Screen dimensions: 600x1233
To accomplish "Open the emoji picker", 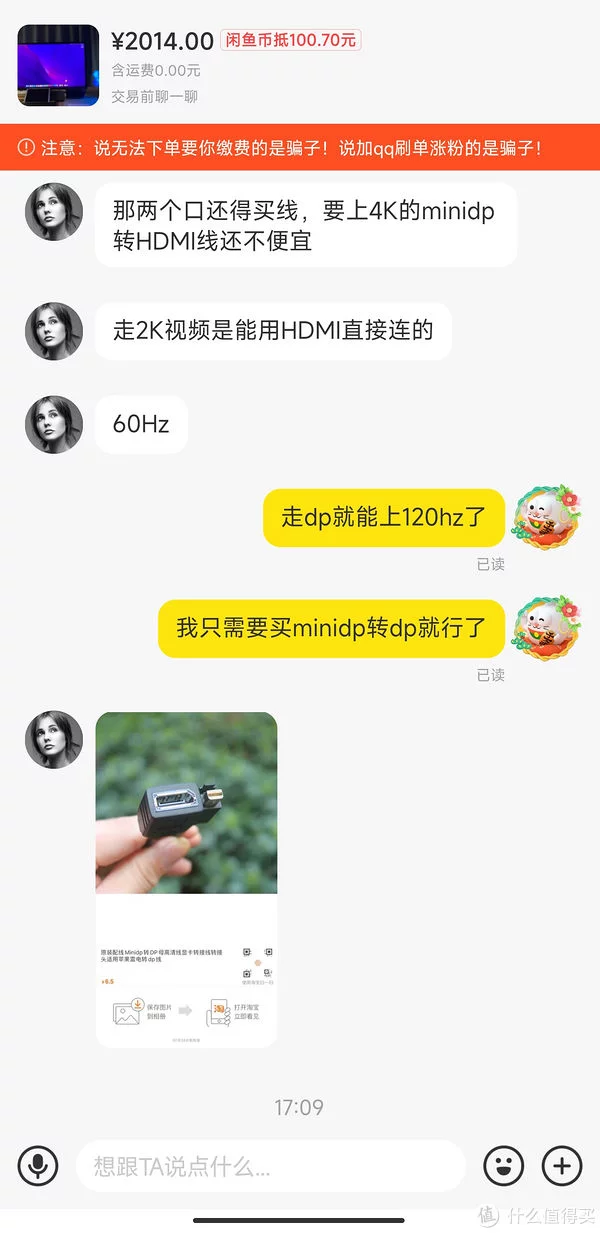I will click(x=503, y=1165).
